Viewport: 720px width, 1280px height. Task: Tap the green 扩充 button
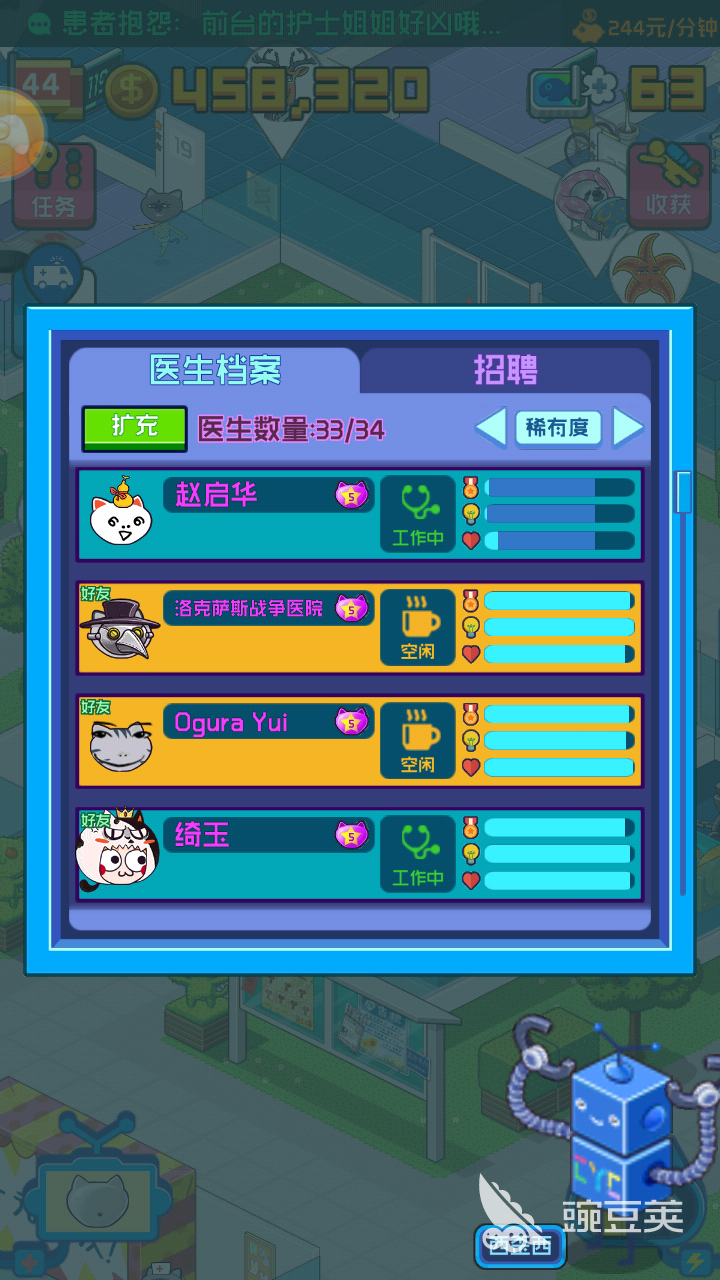[134, 427]
